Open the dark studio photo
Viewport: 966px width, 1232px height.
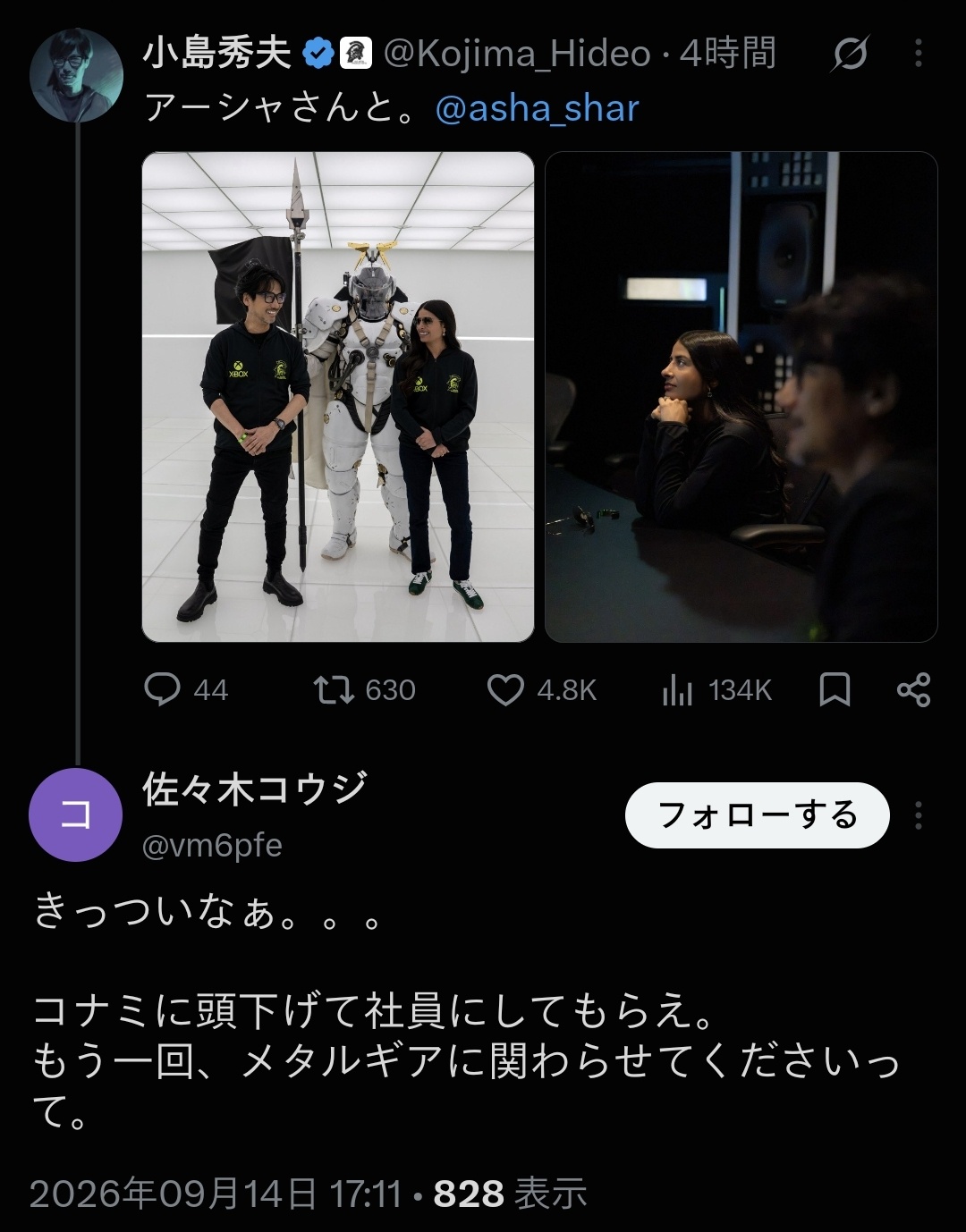coord(741,397)
